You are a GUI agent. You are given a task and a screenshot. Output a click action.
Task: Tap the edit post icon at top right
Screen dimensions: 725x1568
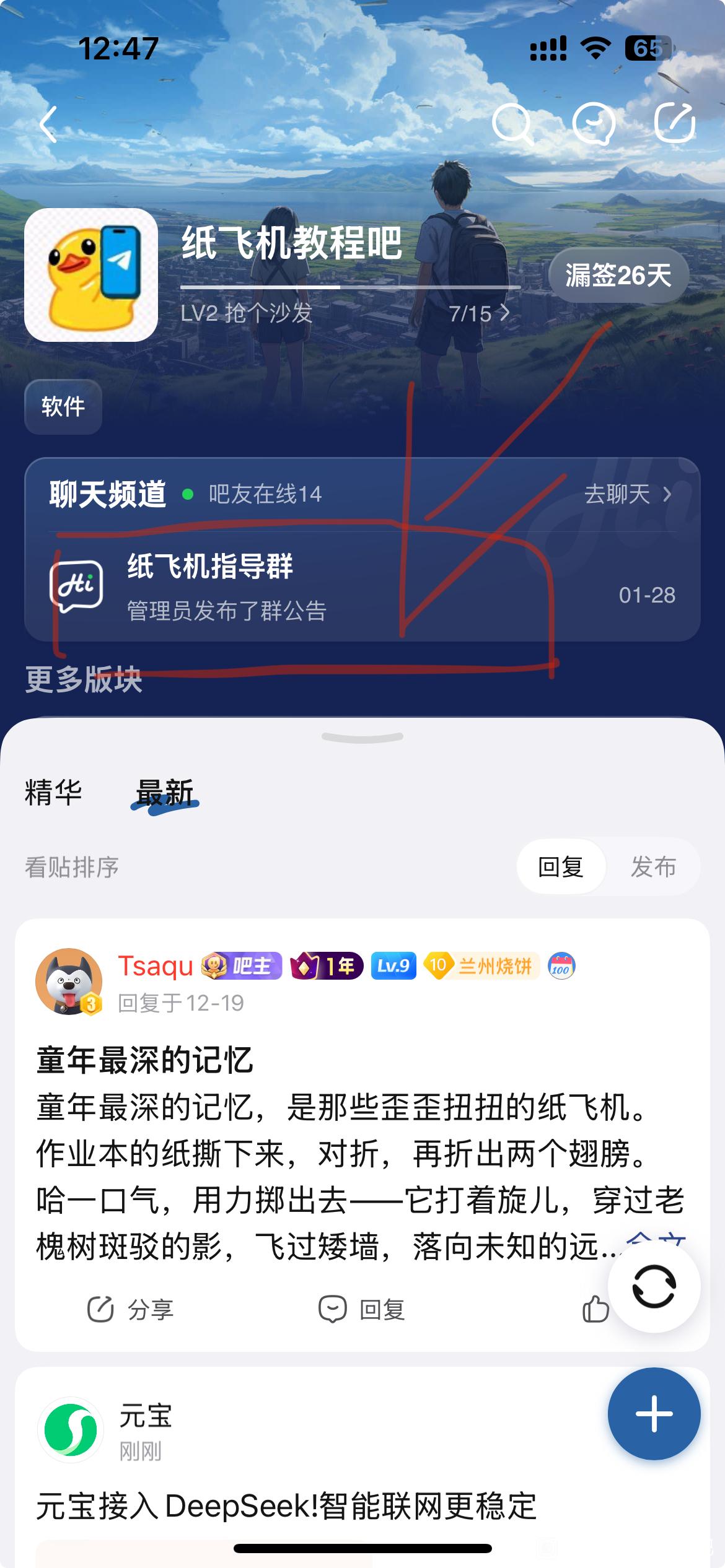click(x=674, y=124)
